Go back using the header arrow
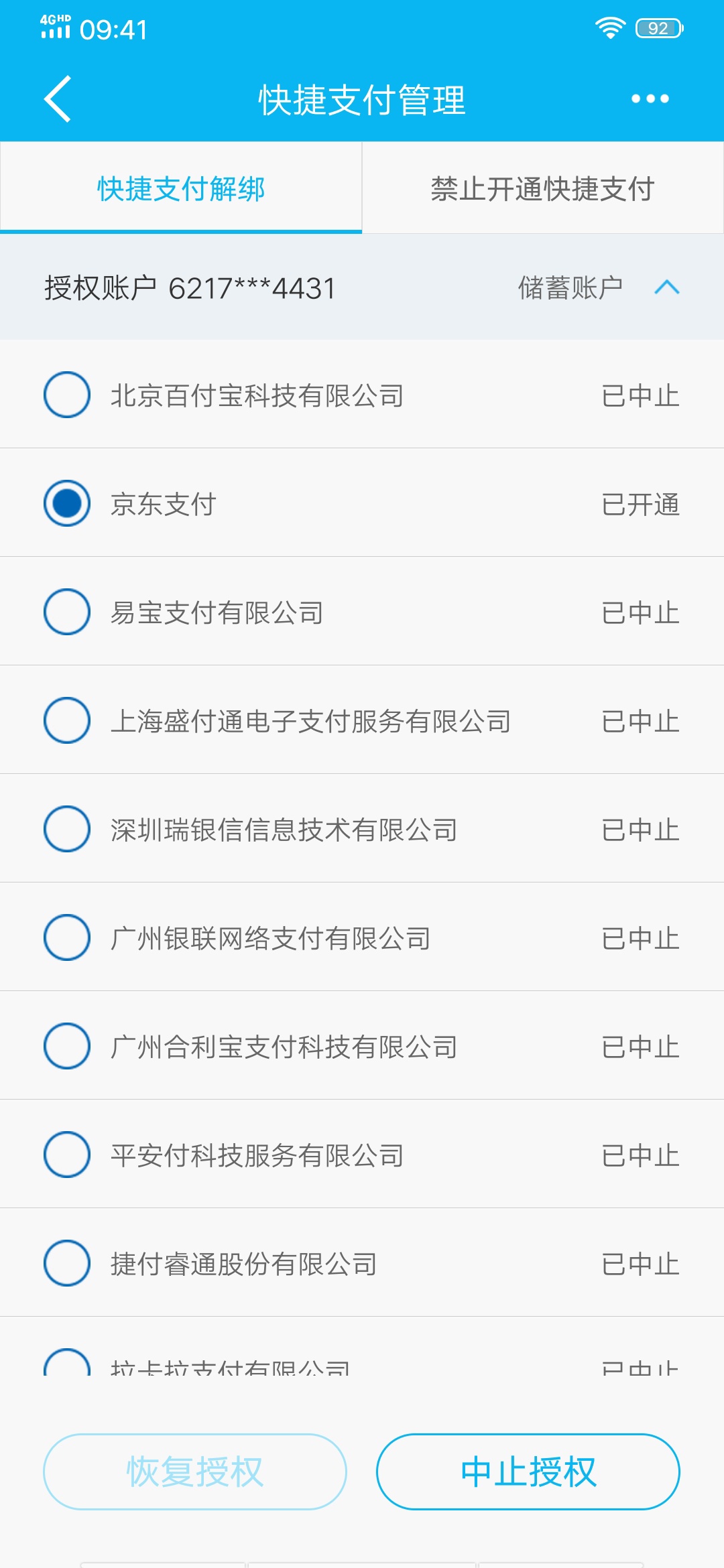Viewport: 724px width, 1568px height. click(x=58, y=99)
